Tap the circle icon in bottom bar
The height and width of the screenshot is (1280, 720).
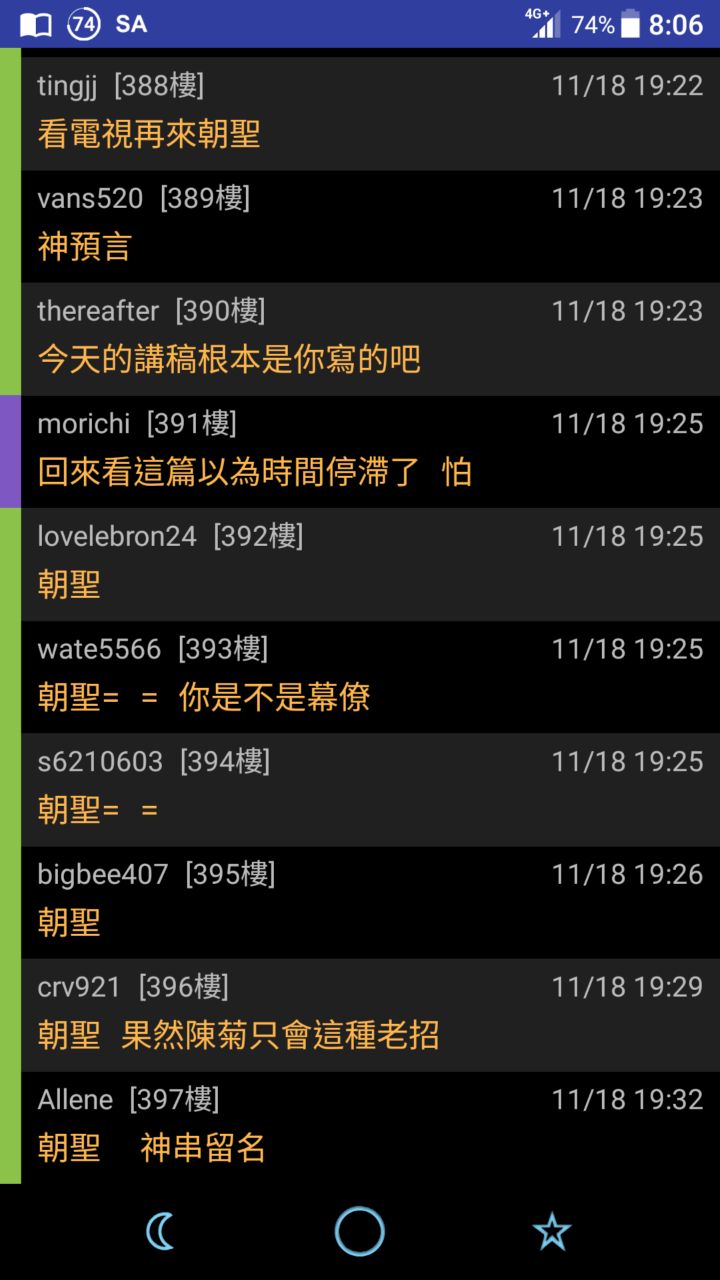(x=360, y=1231)
